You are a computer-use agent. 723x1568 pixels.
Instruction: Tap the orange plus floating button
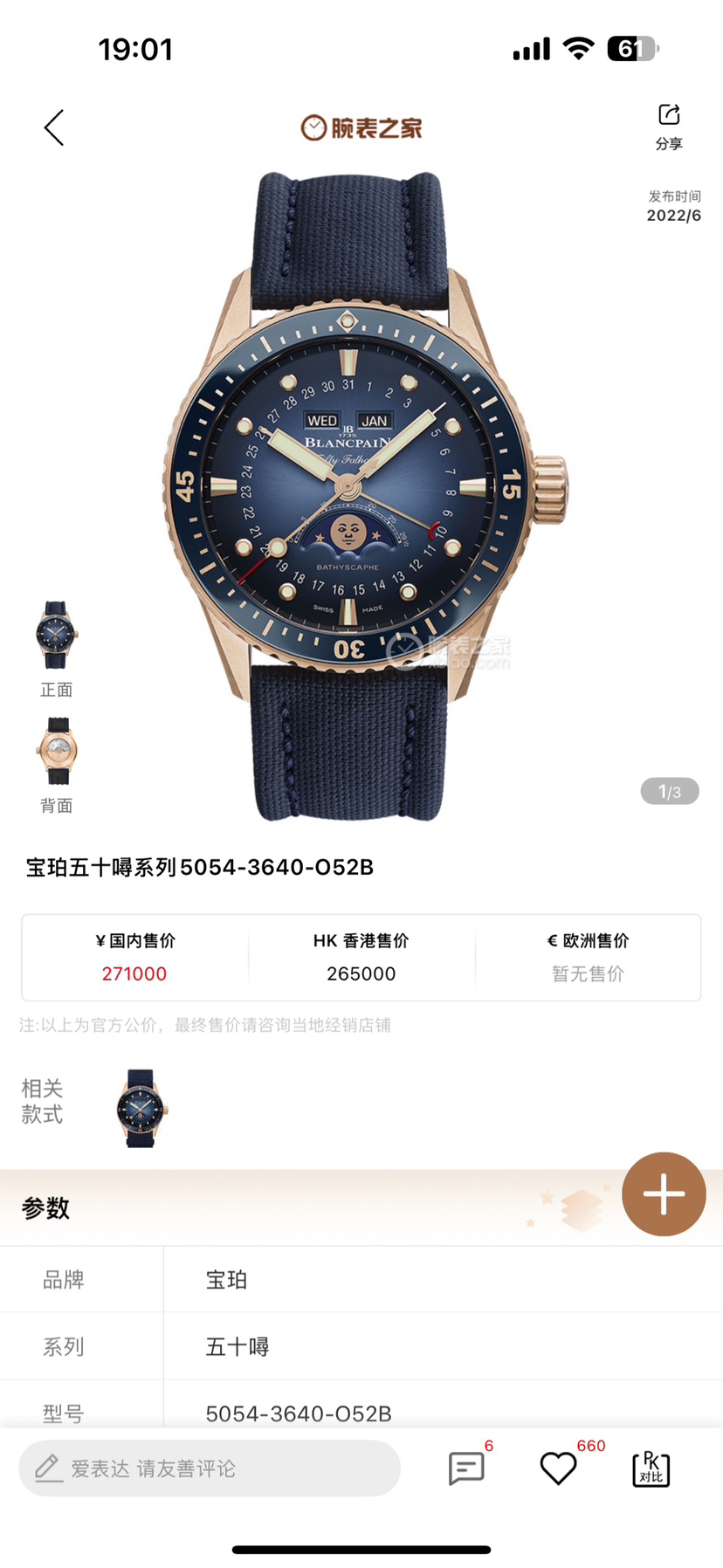[x=664, y=1193]
